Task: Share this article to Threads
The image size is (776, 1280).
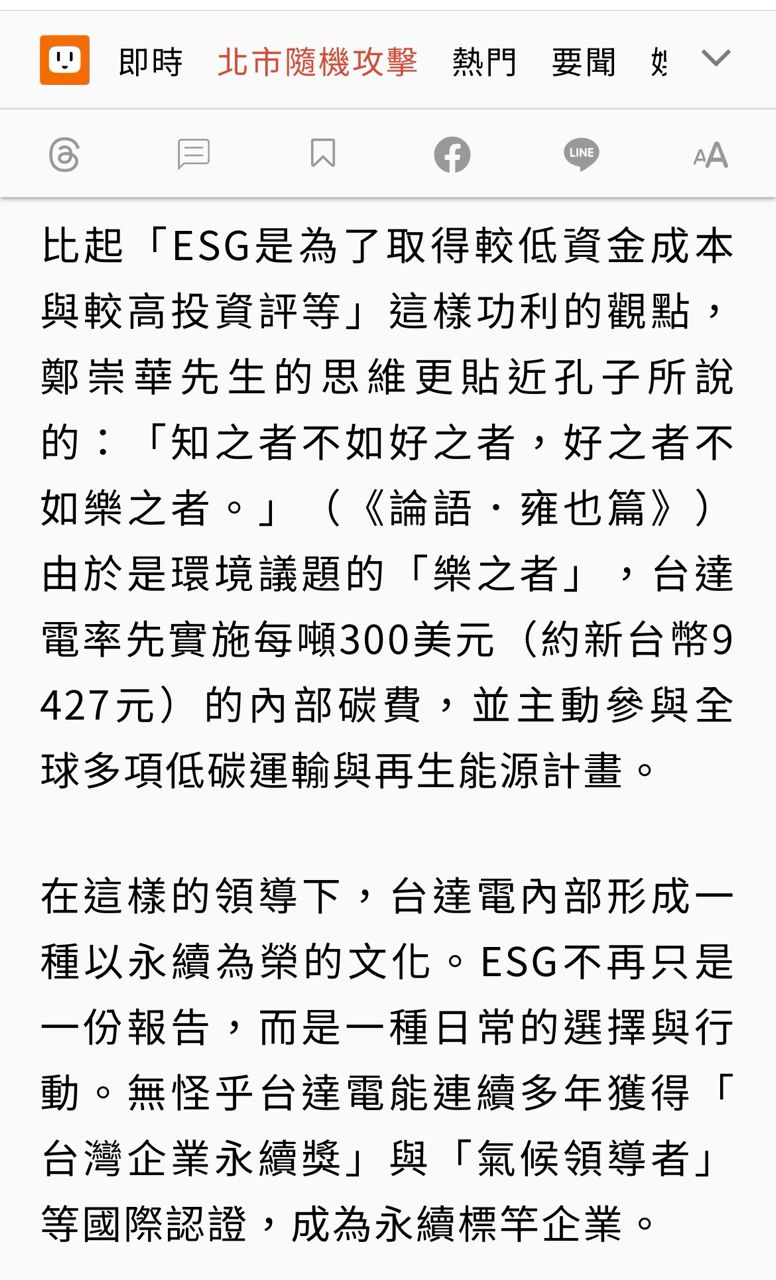Action: pyautogui.click(x=64, y=155)
